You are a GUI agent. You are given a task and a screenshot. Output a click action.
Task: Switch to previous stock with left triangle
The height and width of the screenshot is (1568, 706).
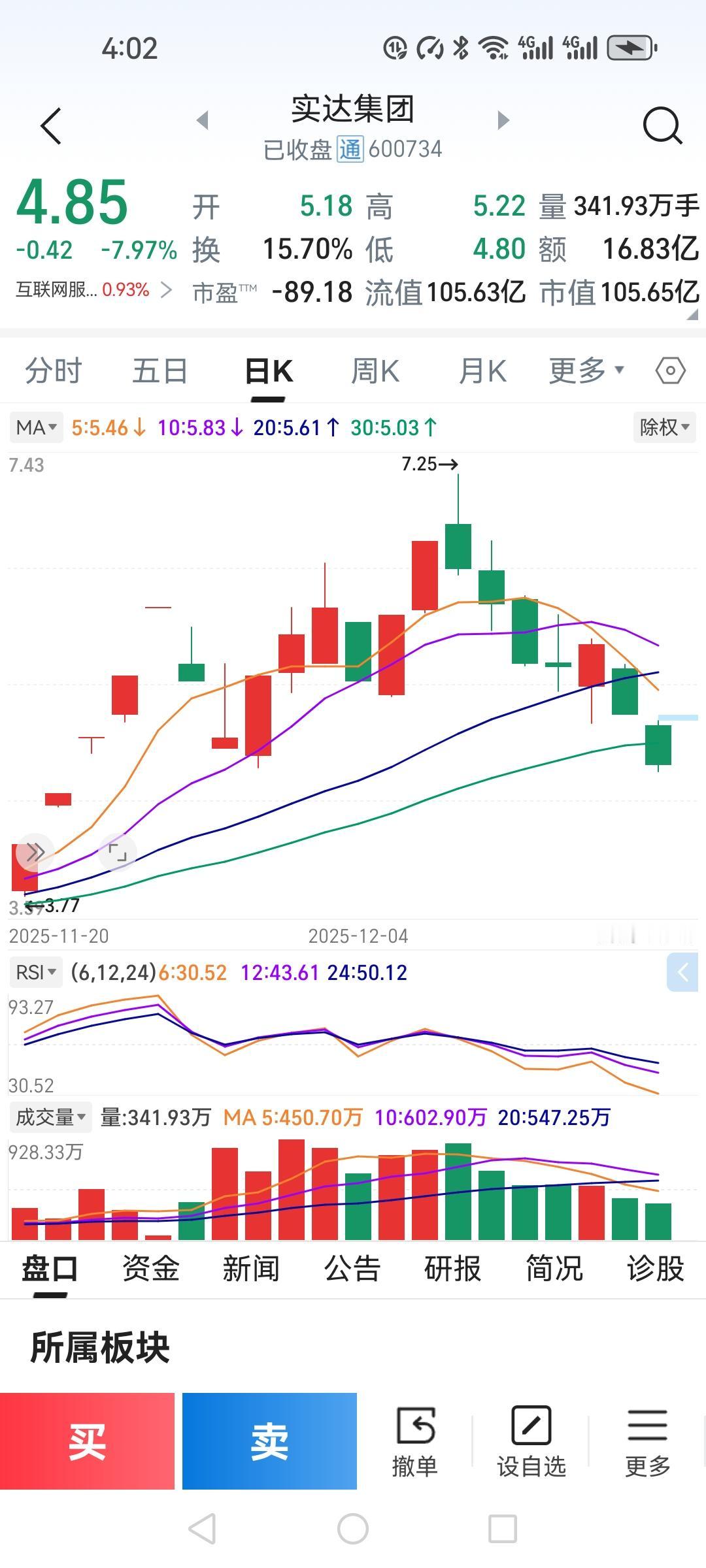[x=203, y=120]
